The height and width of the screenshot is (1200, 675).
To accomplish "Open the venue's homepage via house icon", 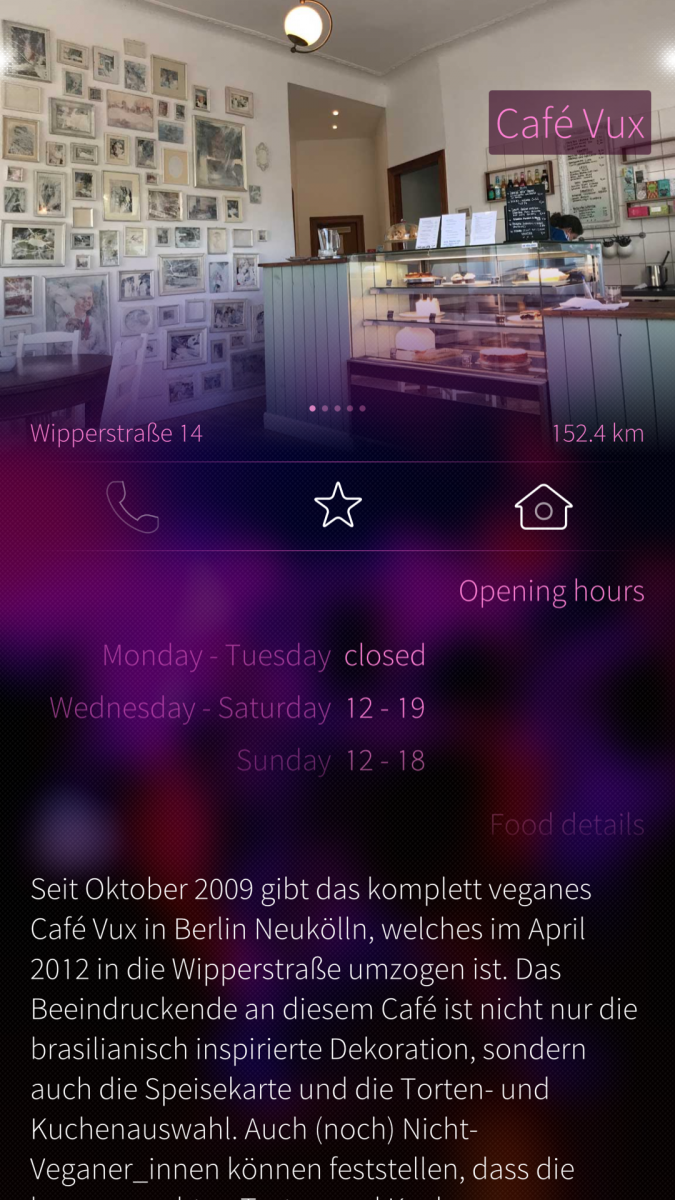I will (x=543, y=506).
